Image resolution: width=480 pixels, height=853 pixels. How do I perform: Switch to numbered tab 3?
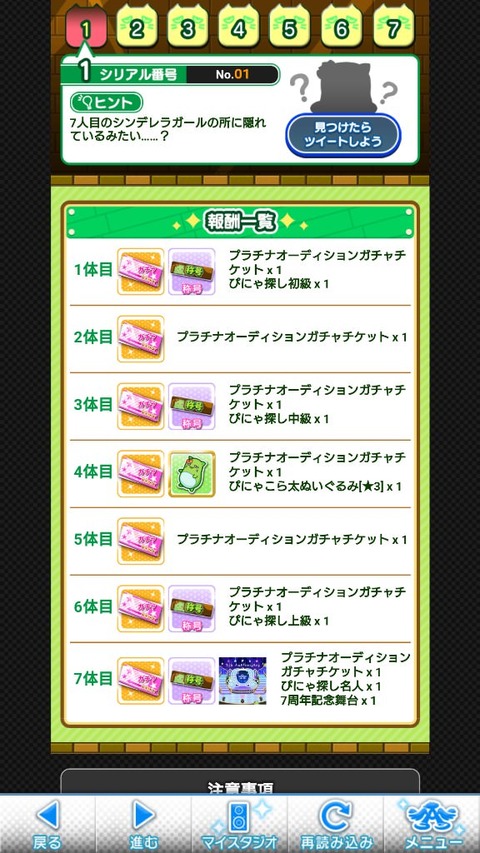point(188,27)
